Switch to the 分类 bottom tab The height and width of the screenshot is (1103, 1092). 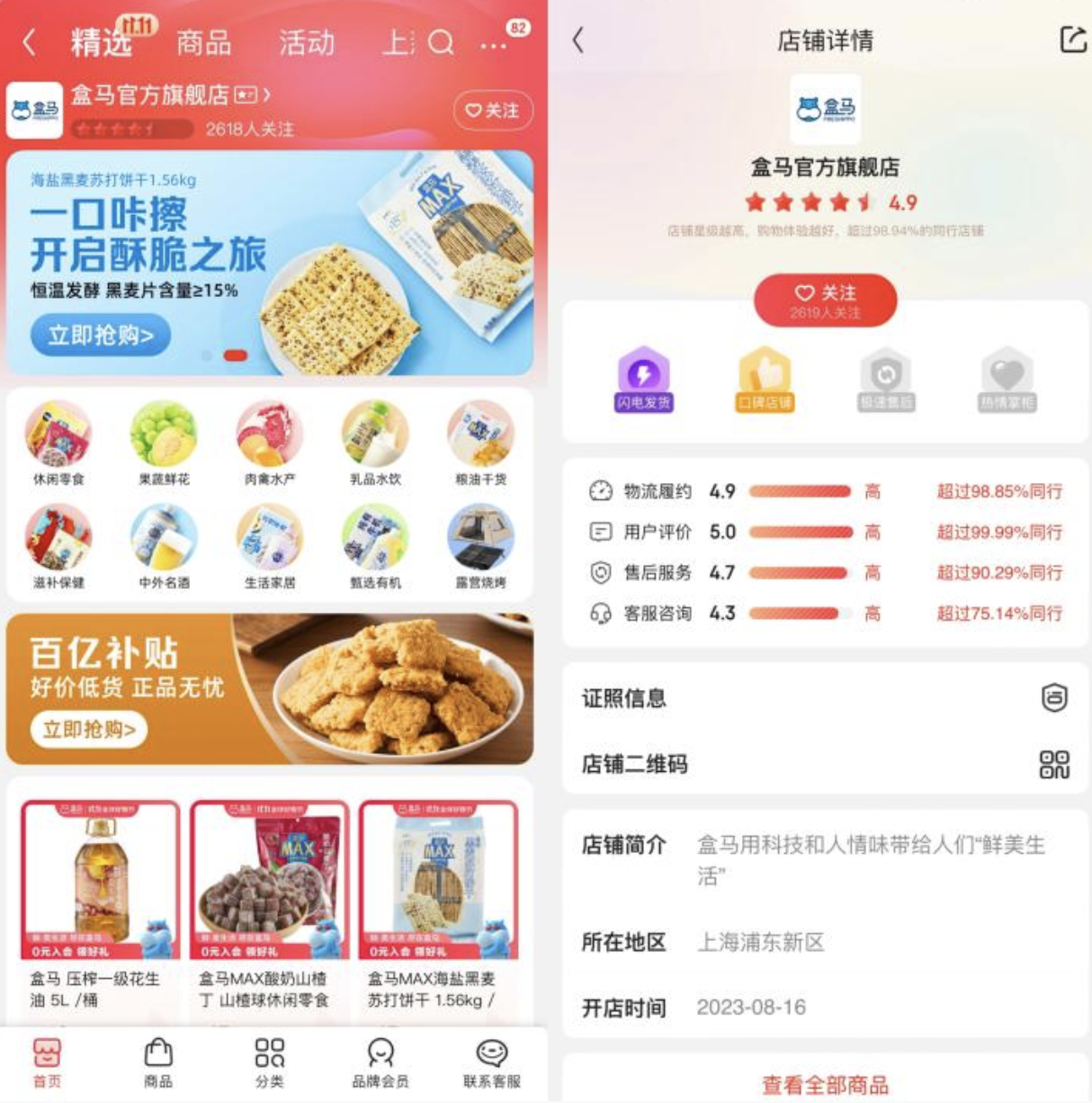(269, 1063)
